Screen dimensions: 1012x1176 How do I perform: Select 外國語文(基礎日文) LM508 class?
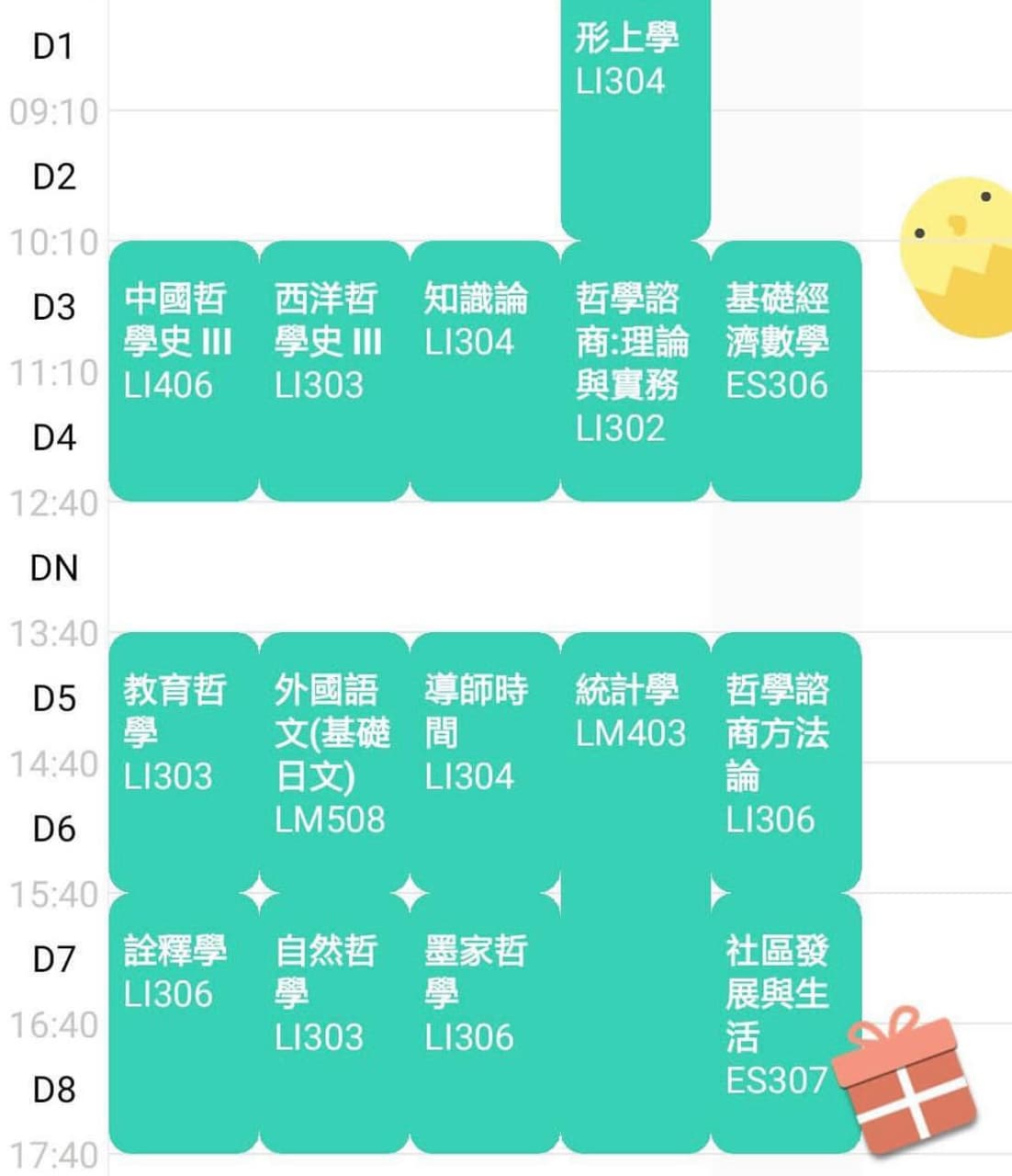pyautogui.click(x=333, y=761)
